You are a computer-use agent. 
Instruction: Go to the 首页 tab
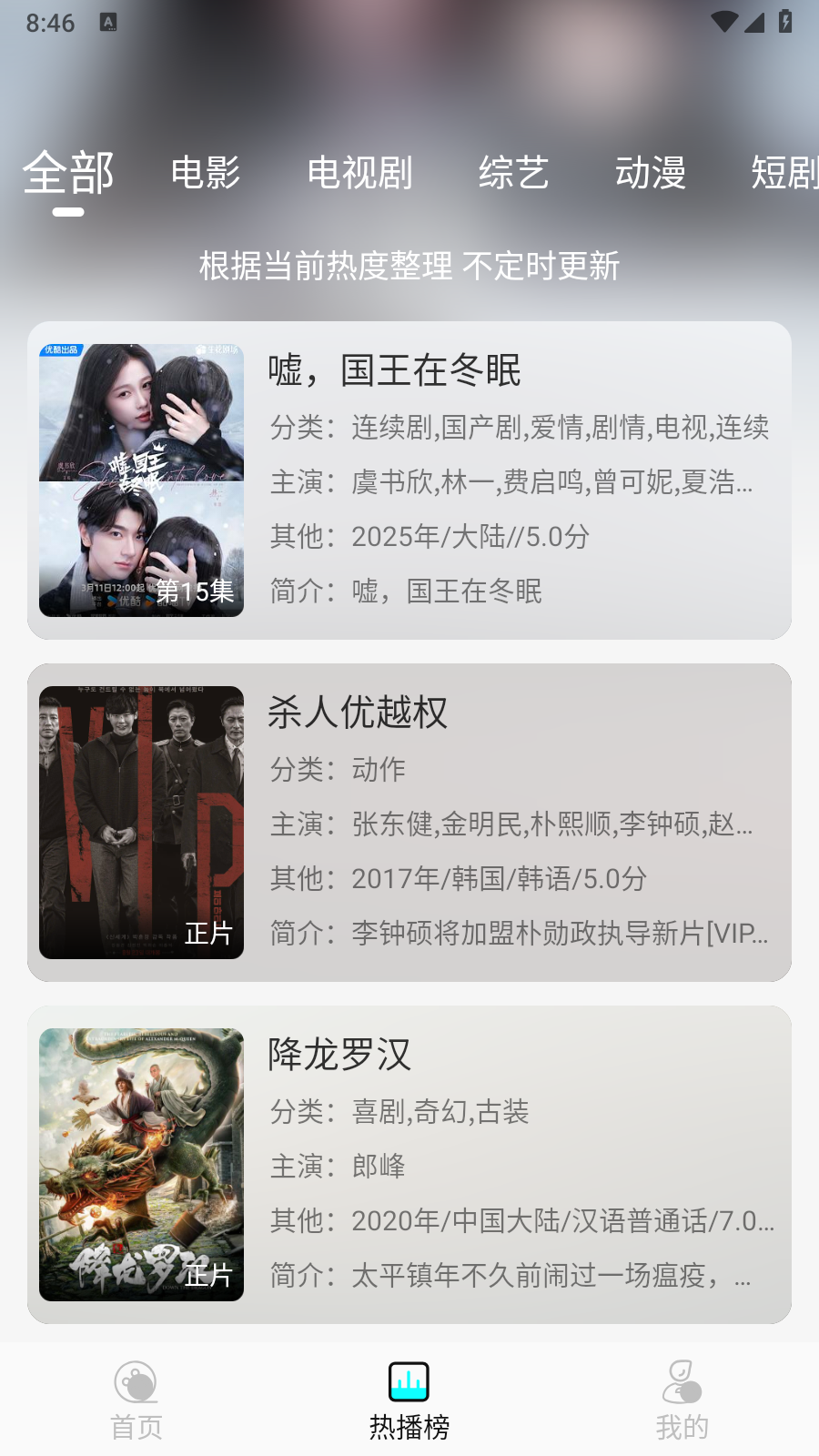pyautogui.click(x=136, y=1400)
